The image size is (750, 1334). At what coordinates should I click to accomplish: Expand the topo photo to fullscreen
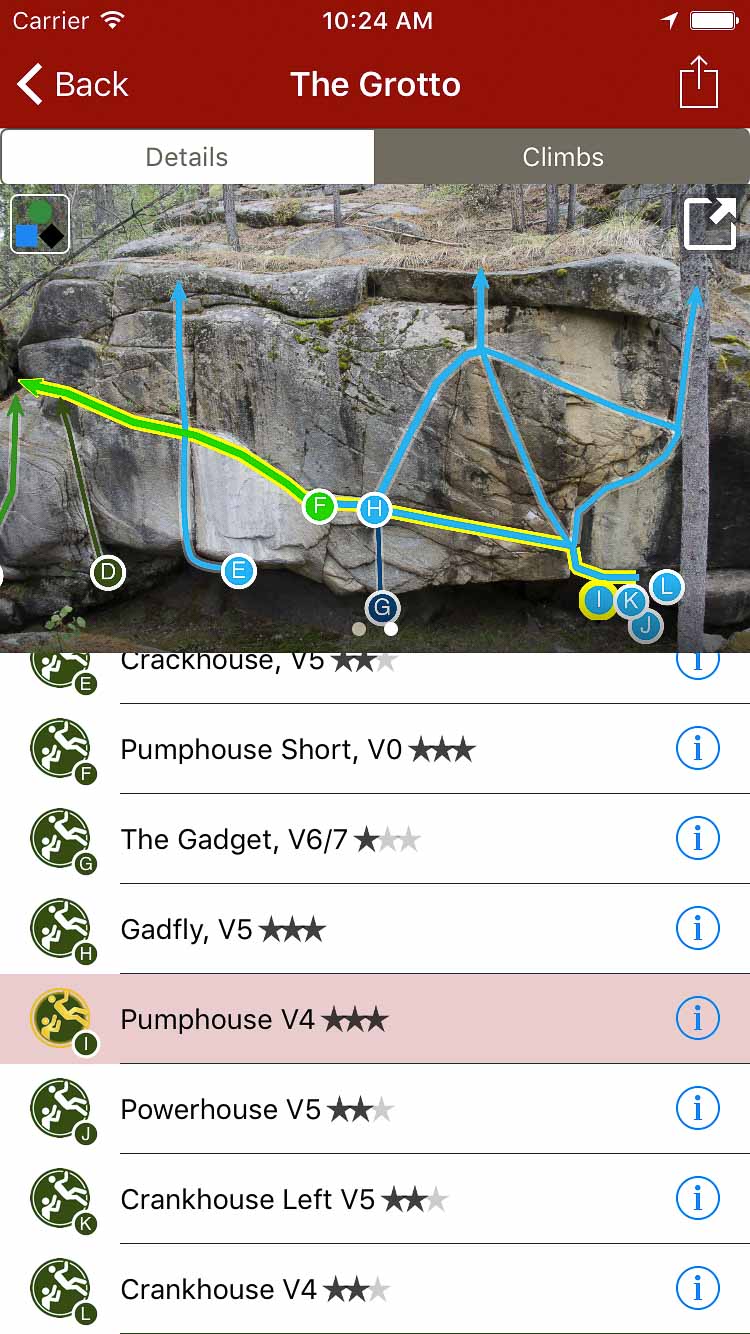(x=709, y=222)
